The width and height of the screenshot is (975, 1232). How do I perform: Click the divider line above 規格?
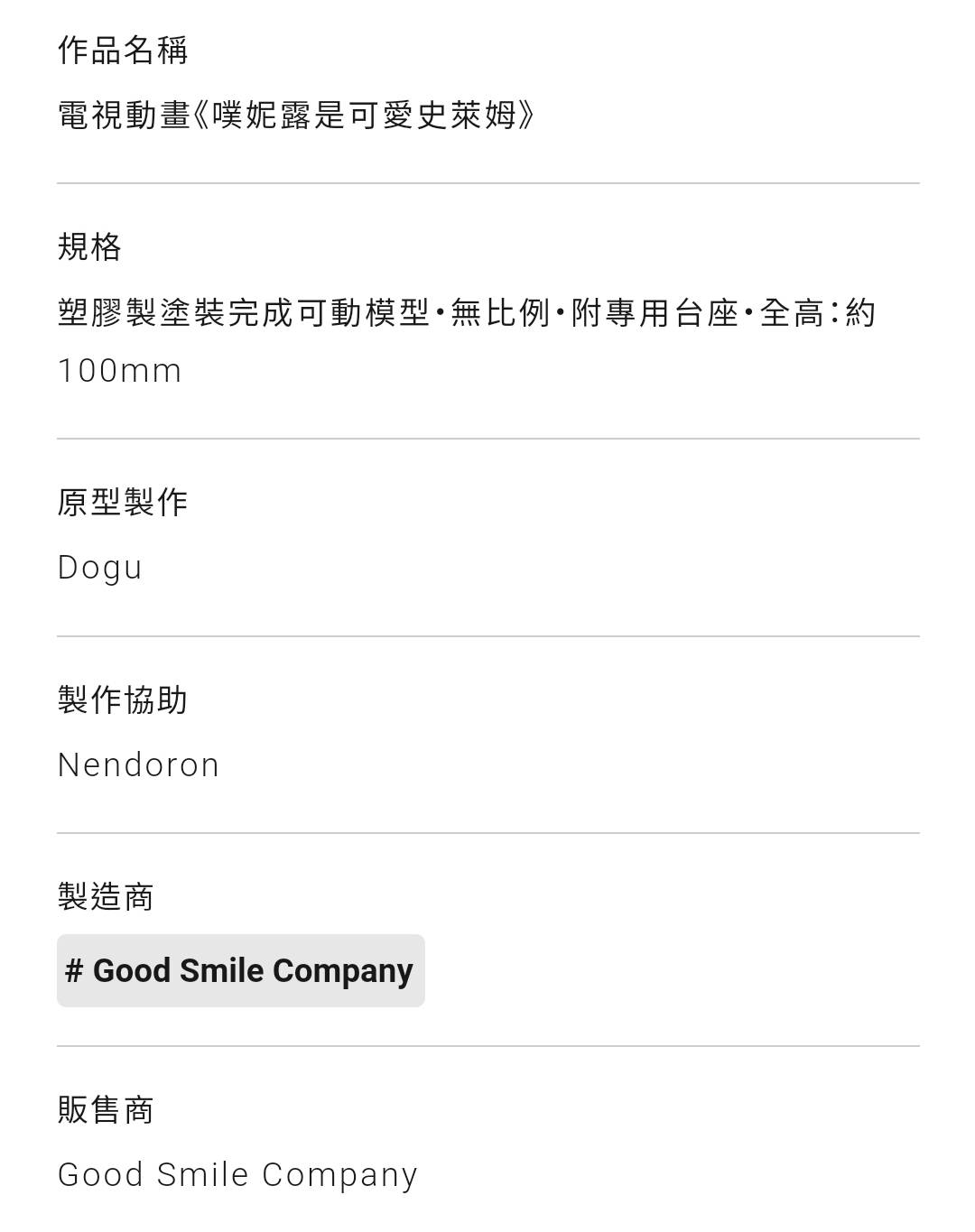[487, 184]
